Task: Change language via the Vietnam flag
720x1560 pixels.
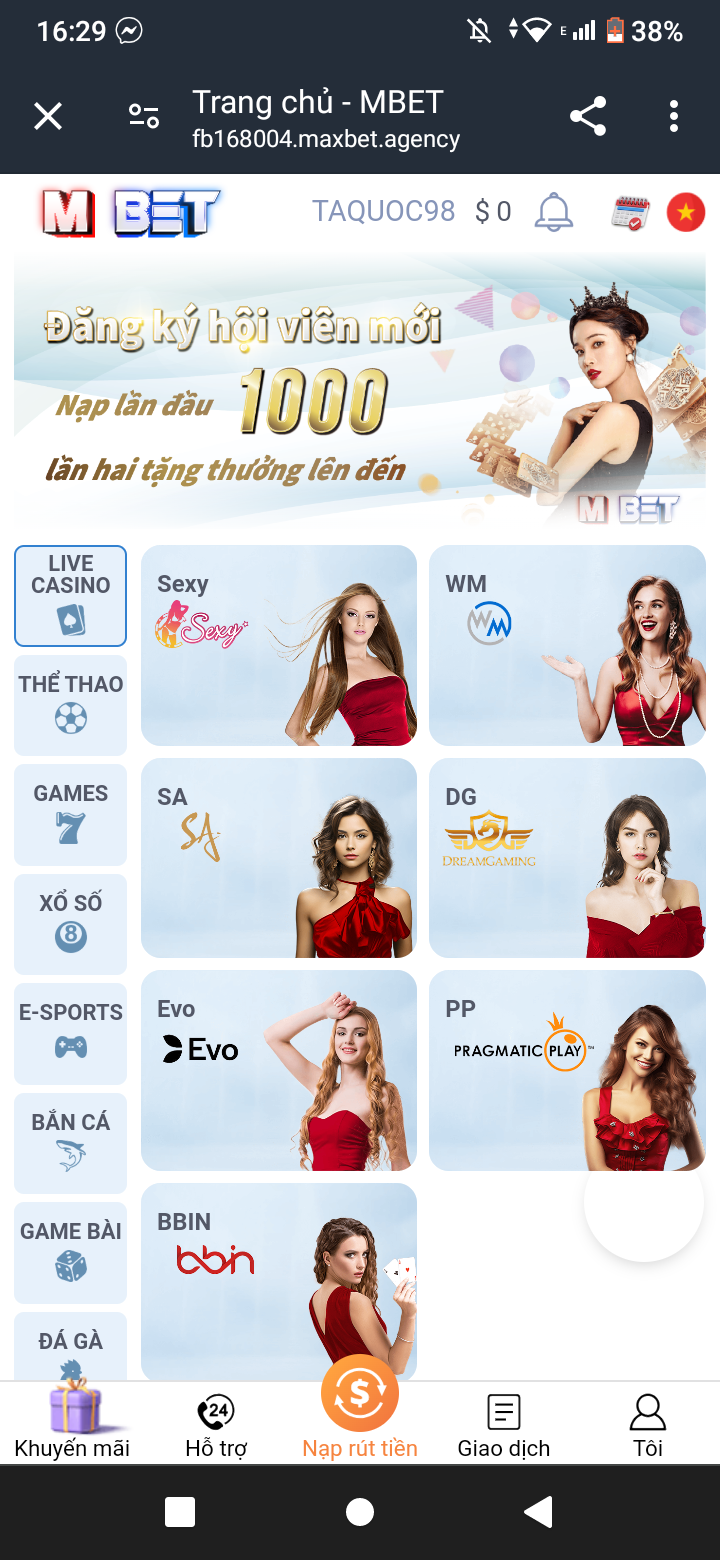Action: (x=686, y=212)
